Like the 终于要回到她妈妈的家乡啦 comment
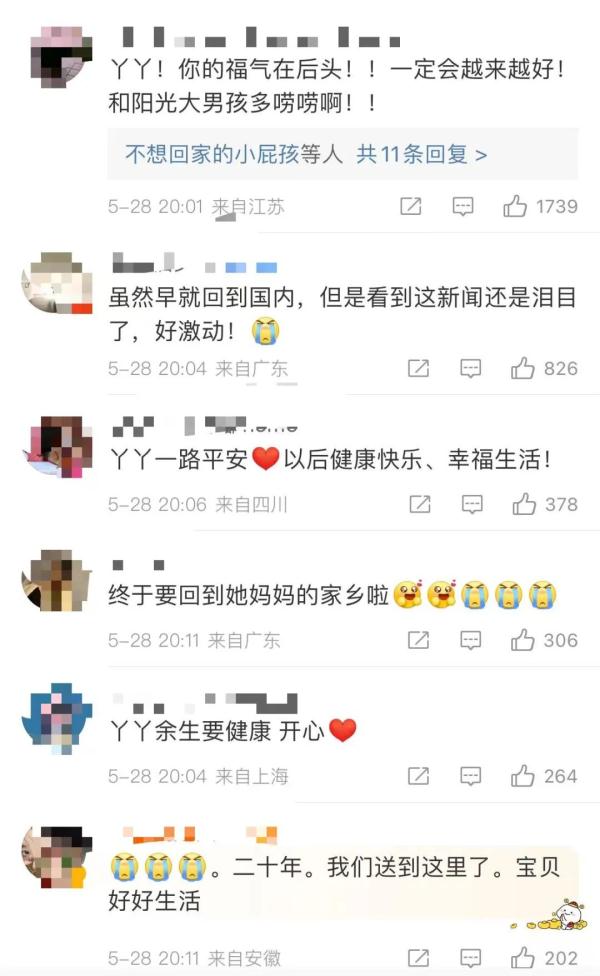Screen dimensions: 600x976 pos(523,640)
